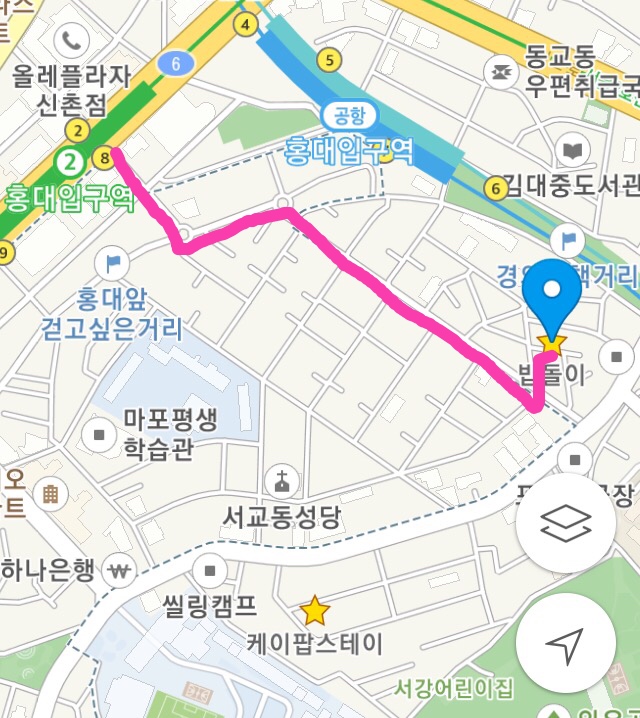
Task: Open the 하나은행 bank marker
Action: pos(120,572)
